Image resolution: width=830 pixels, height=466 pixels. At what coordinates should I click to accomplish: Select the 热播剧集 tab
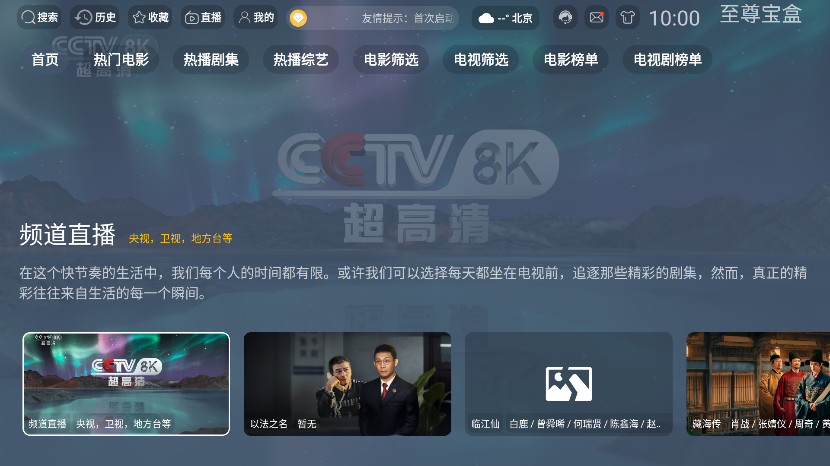[211, 60]
